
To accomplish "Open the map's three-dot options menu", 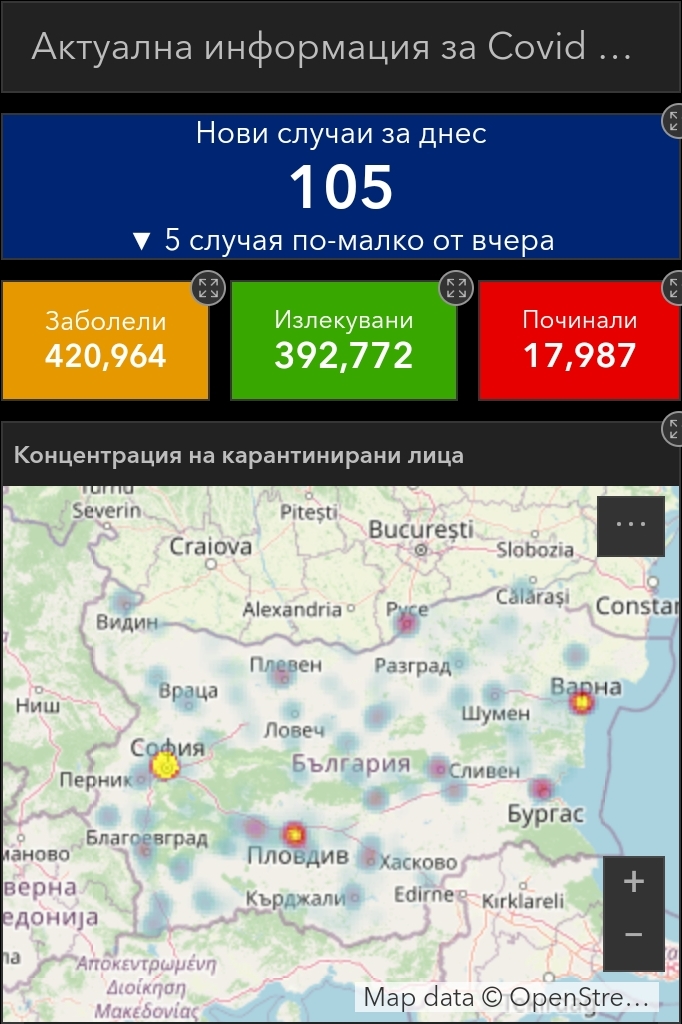I will click(631, 526).
